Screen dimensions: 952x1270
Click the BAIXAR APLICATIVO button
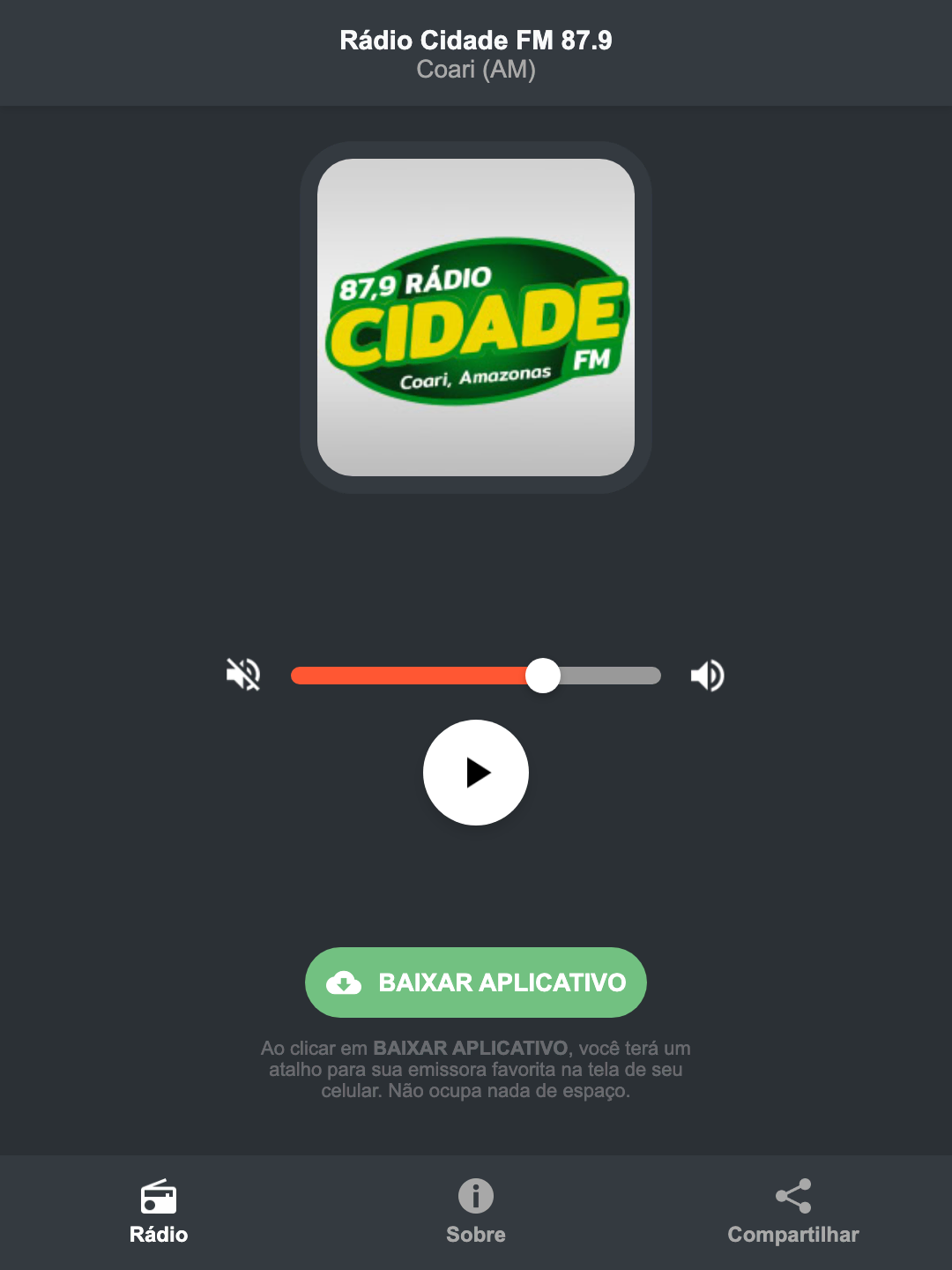[x=475, y=982]
